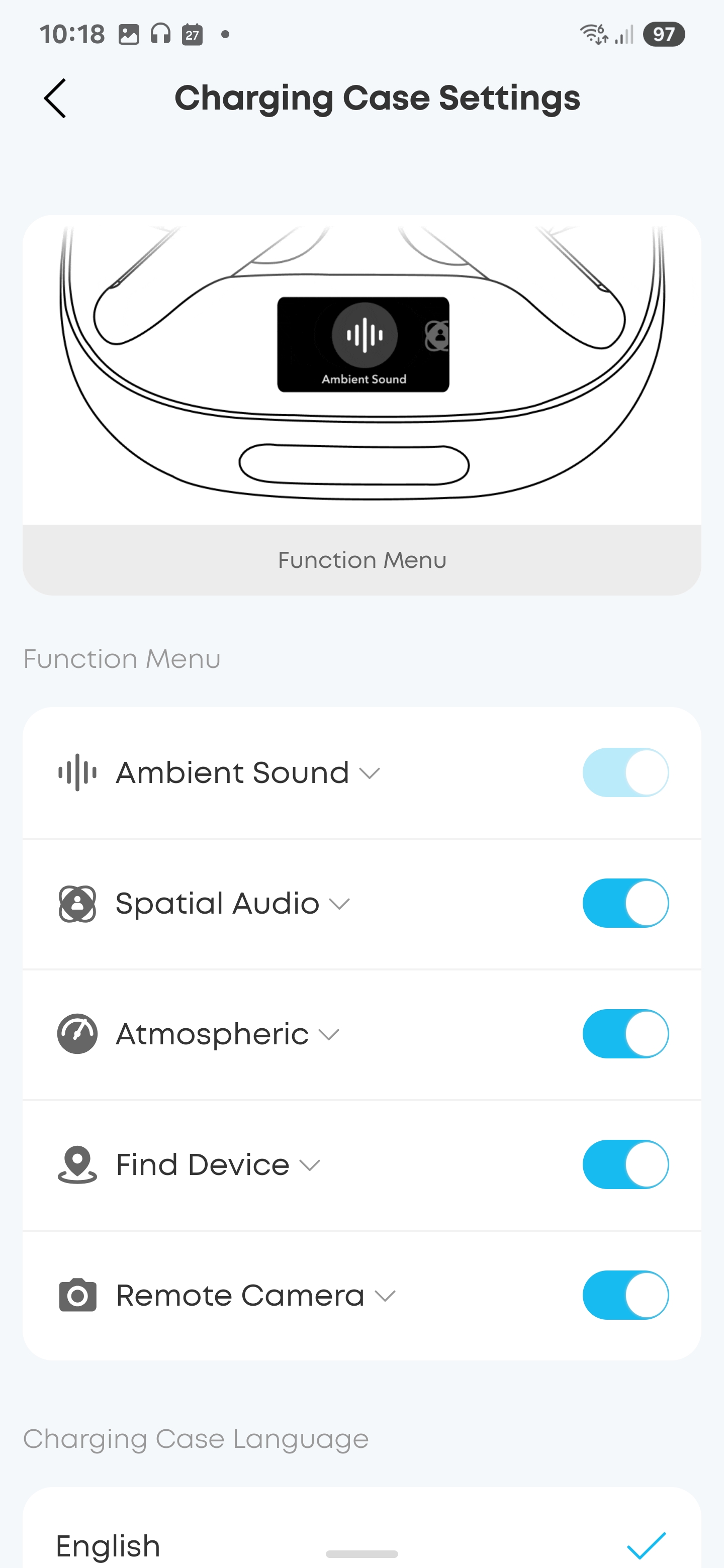Screen dimensions: 724x1568
Task: Turn off the Atmospheric switch
Action: pyautogui.click(x=625, y=1034)
